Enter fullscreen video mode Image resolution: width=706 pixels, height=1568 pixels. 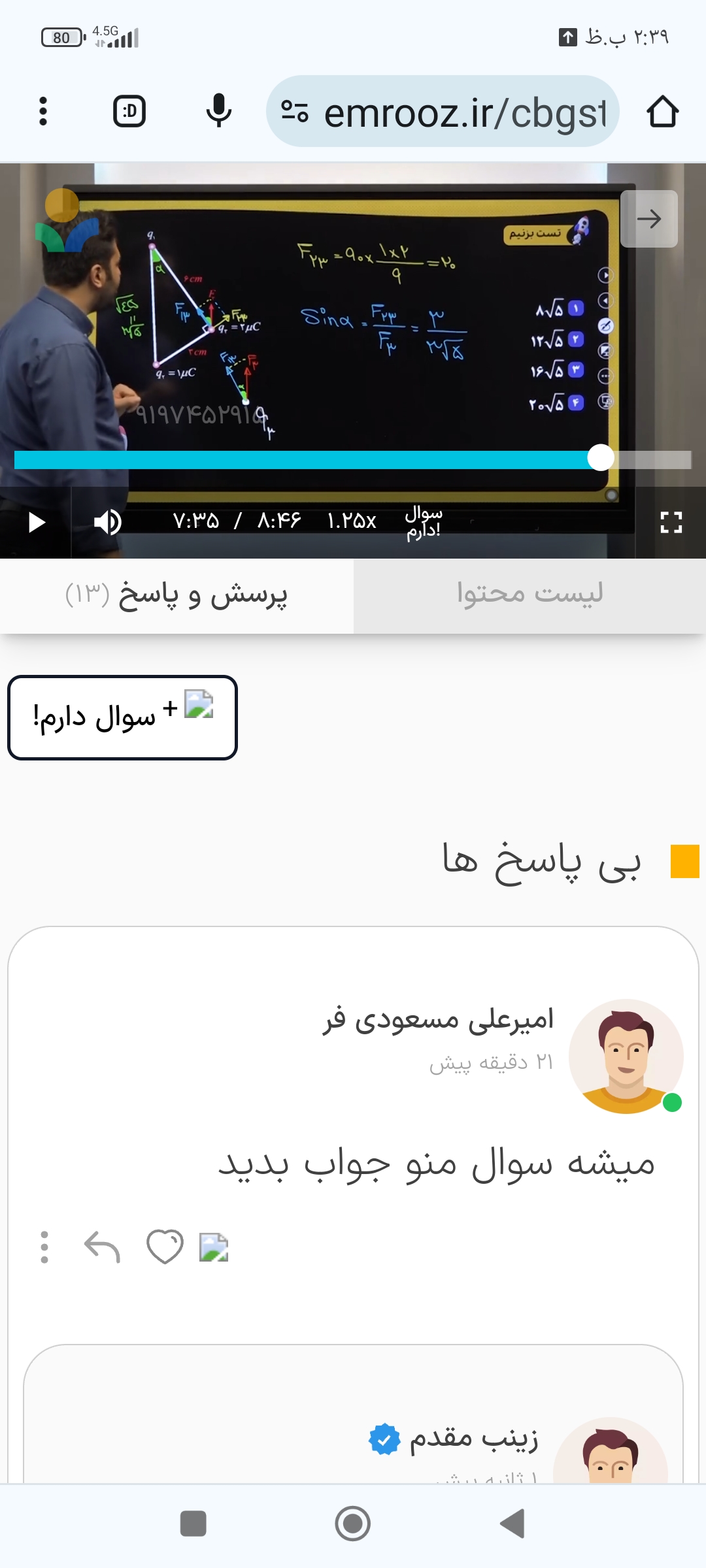coord(671,522)
